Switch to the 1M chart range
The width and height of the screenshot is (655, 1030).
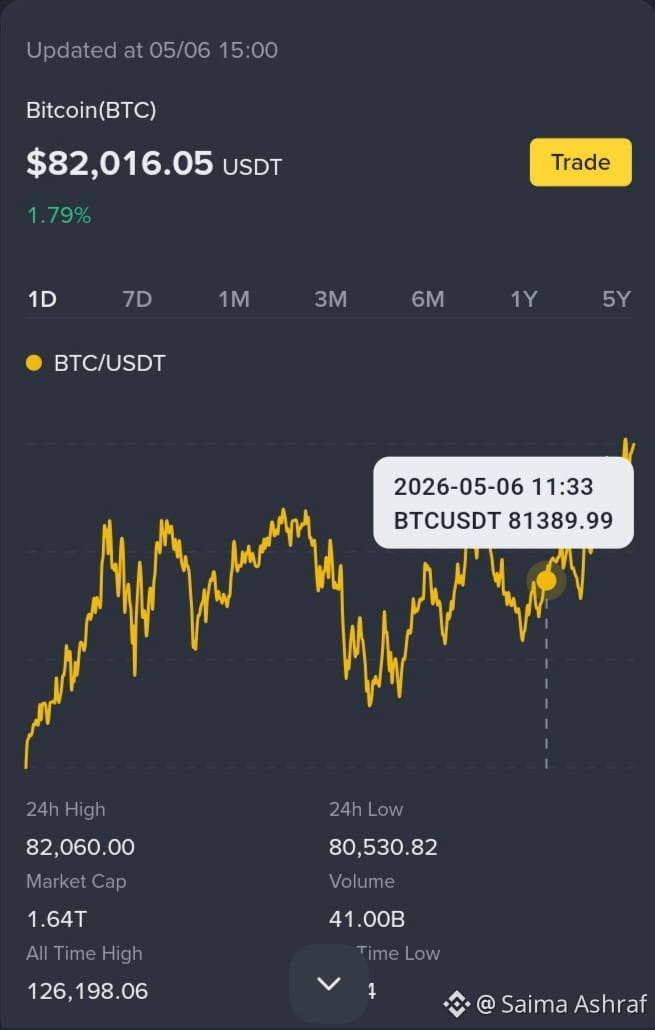click(x=234, y=300)
